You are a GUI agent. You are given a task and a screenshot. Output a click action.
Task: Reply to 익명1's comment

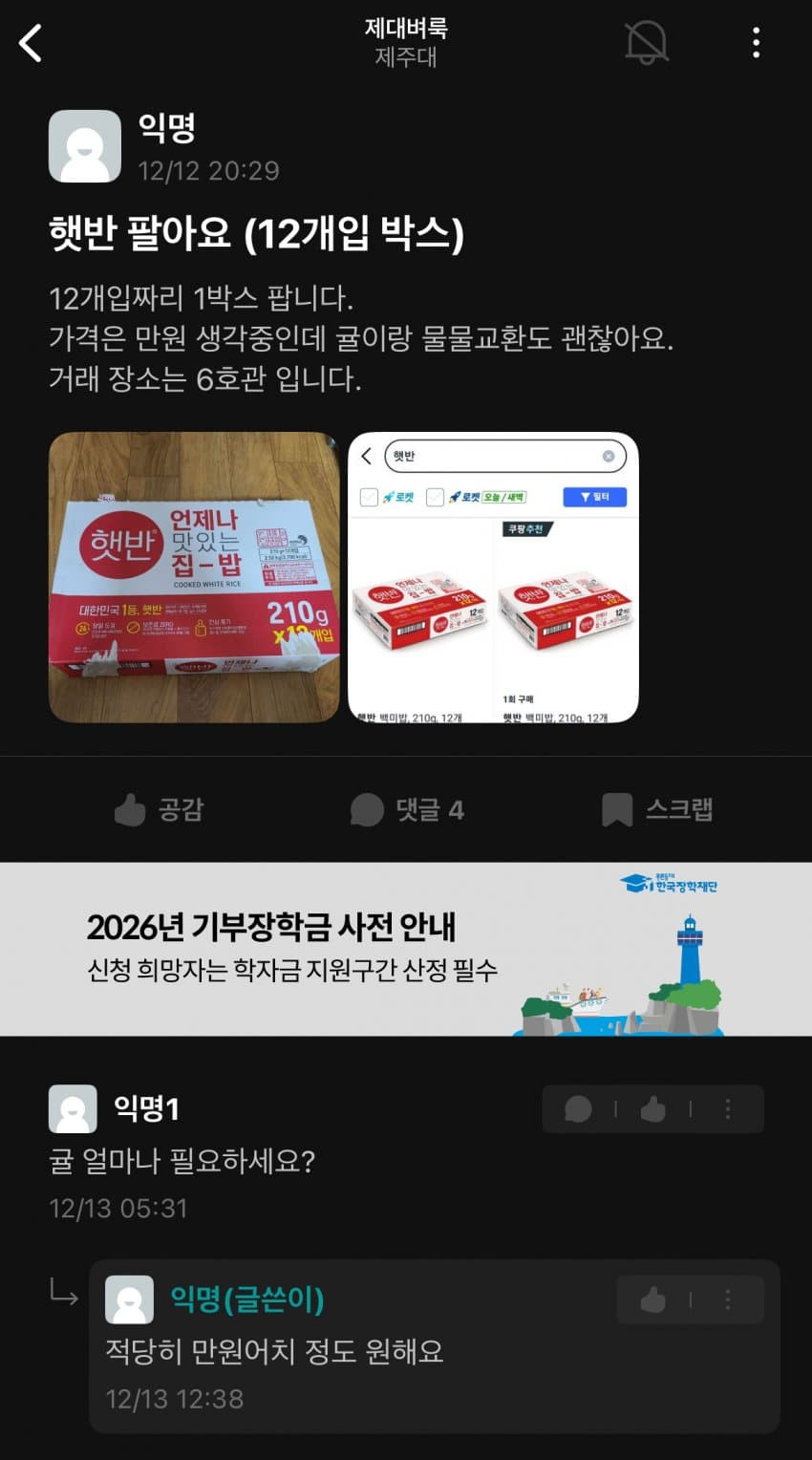click(x=578, y=1109)
